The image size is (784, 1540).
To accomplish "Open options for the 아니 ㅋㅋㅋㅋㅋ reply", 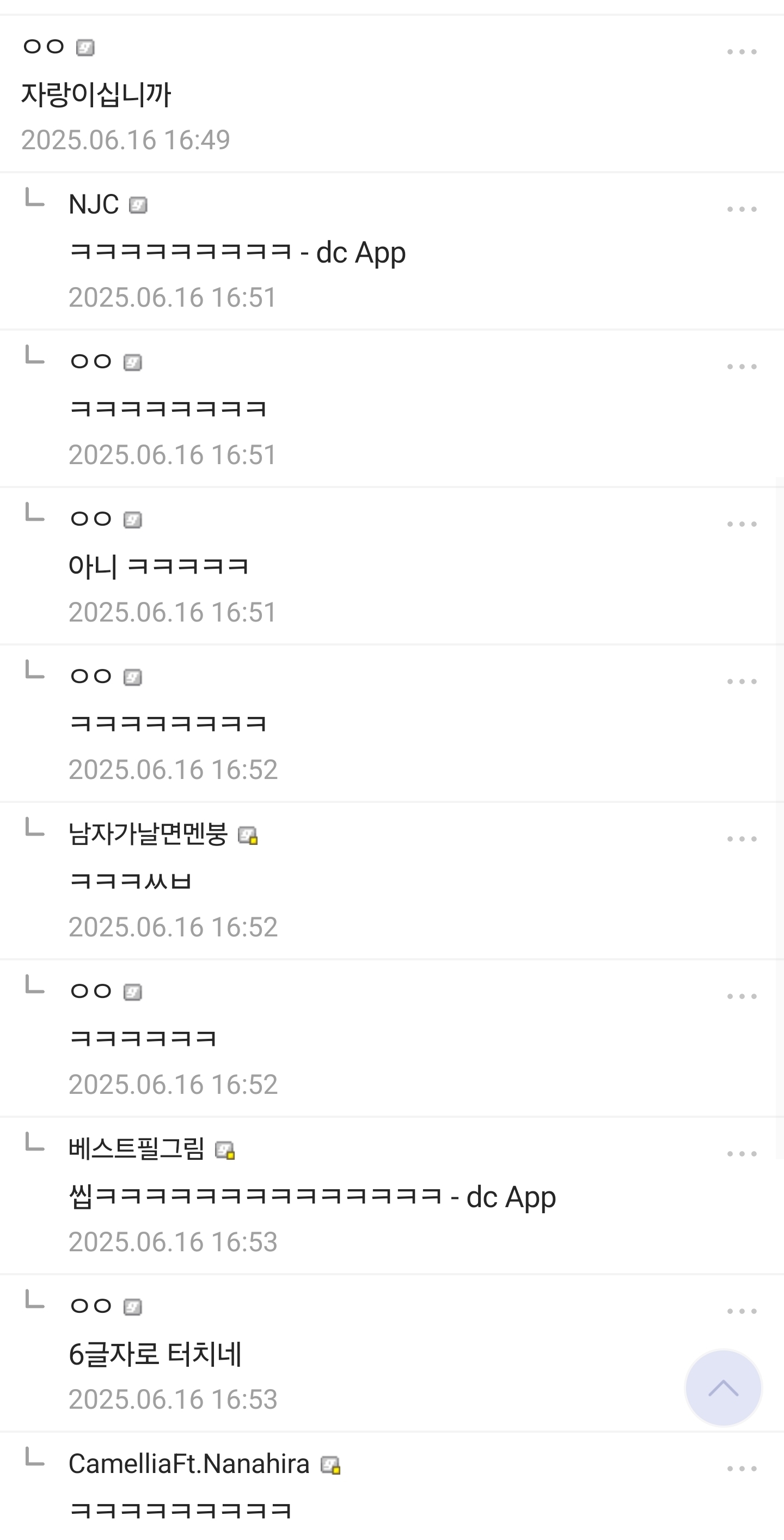I will (x=742, y=524).
